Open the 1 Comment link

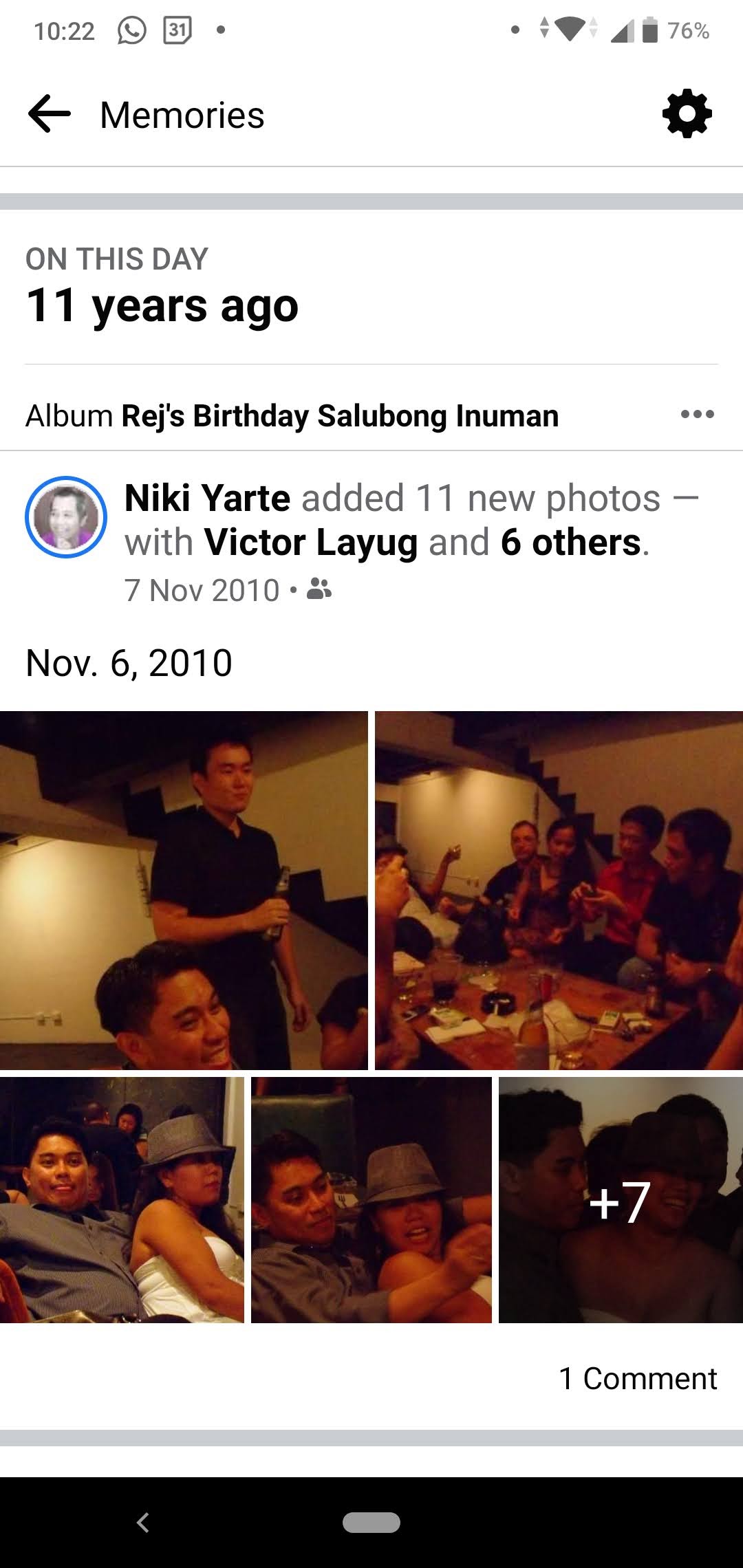[638, 1378]
